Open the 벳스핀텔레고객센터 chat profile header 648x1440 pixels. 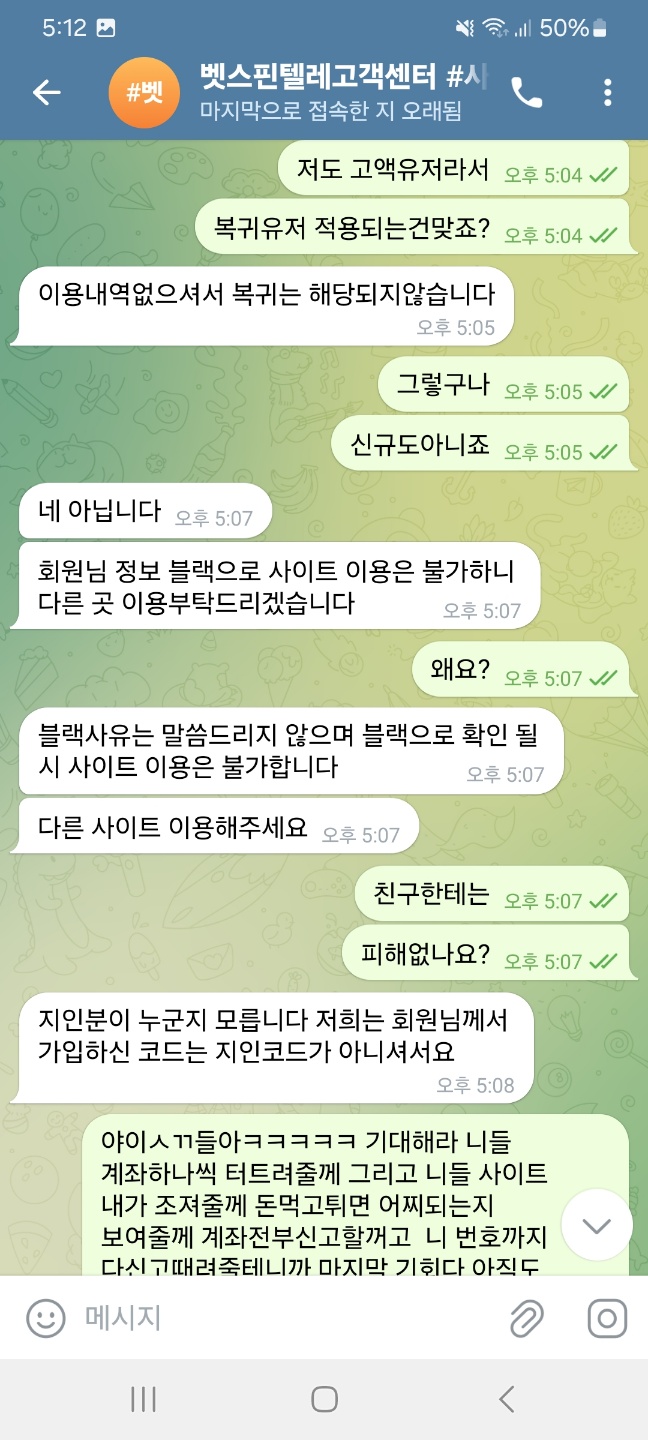click(x=298, y=93)
